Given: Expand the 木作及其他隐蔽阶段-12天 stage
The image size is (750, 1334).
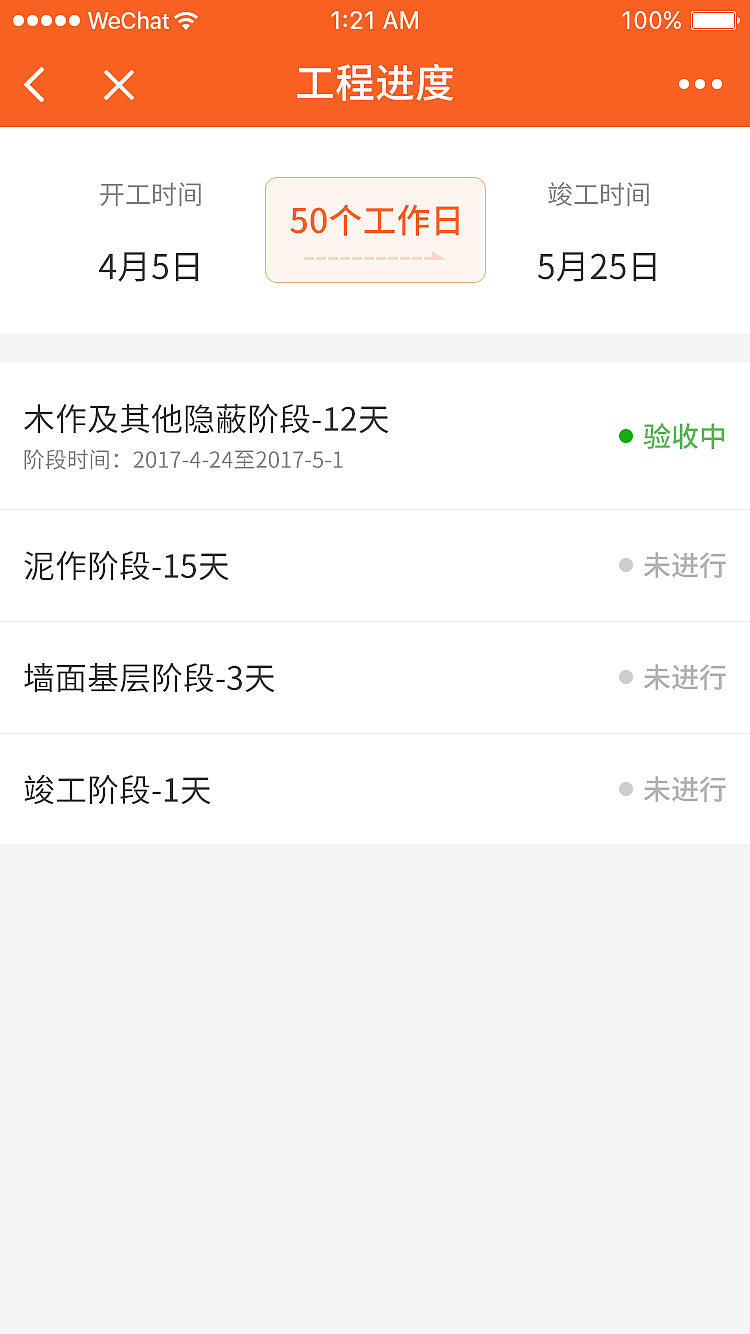Looking at the screenshot, I should click(x=205, y=420).
